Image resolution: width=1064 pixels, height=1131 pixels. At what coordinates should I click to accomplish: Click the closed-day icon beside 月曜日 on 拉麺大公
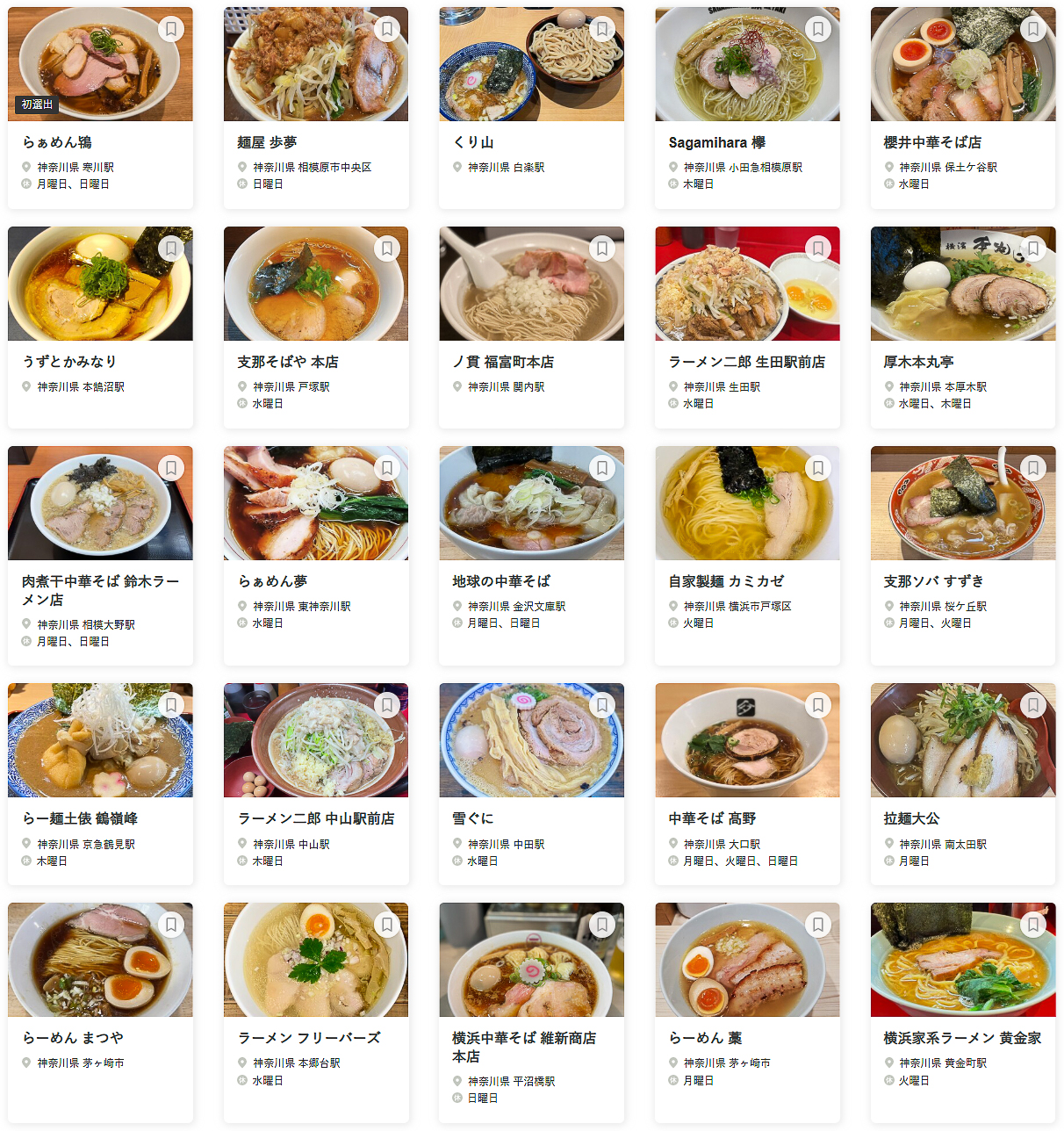click(888, 861)
